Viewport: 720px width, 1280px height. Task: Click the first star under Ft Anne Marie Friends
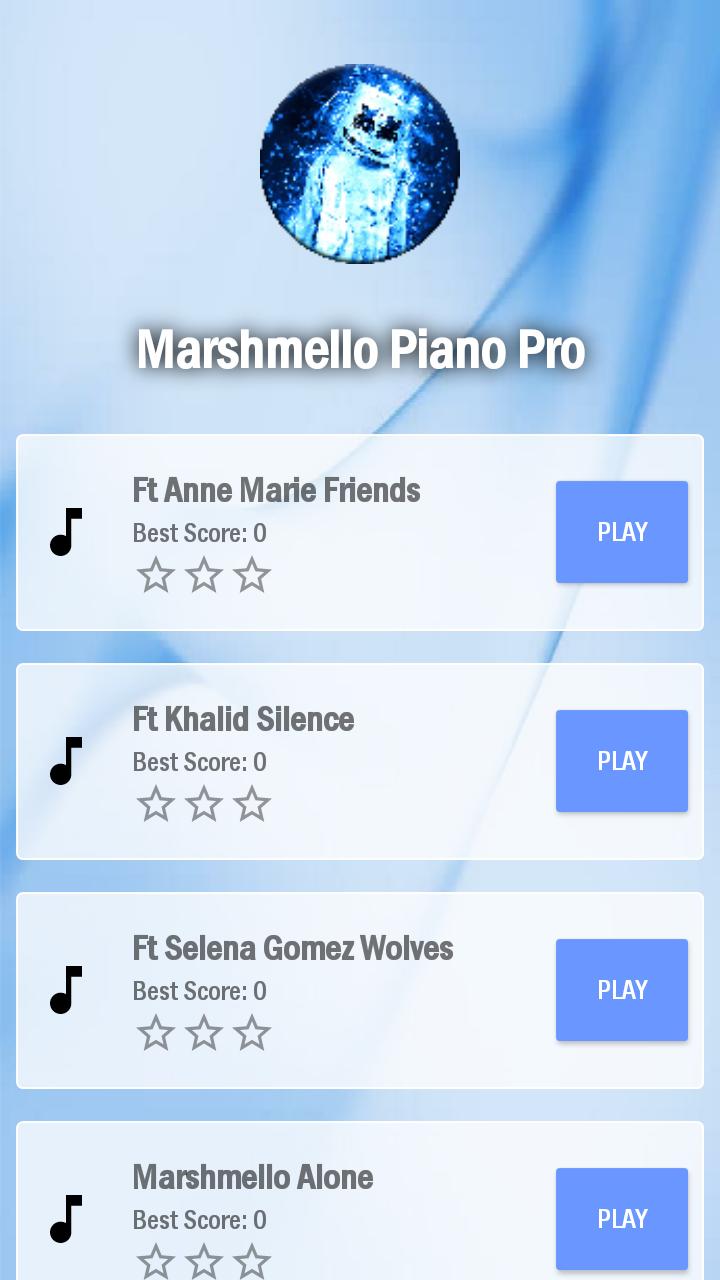click(x=156, y=575)
